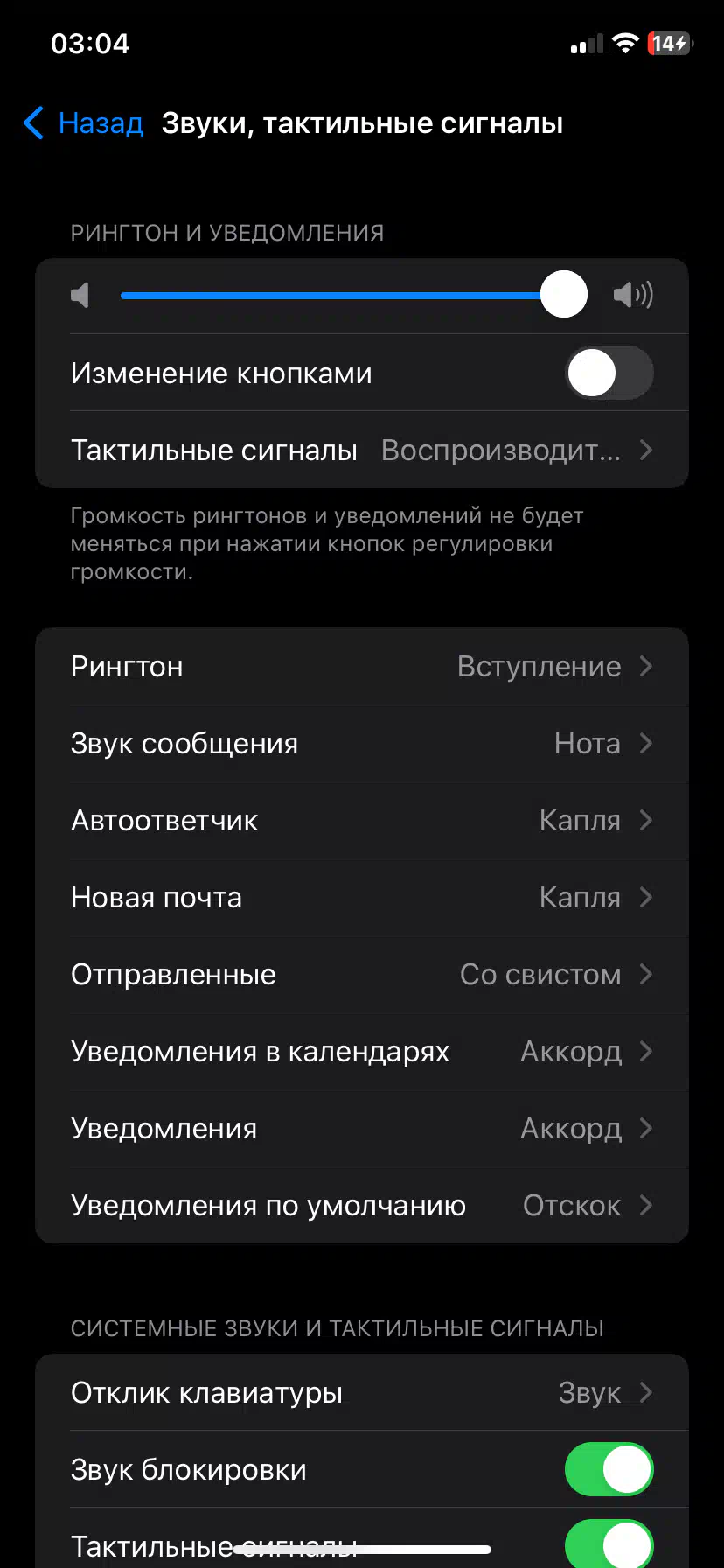Open the Уведомления row set to Аккорд
This screenshot has height=1568, width=724.
coord(362,1128)
